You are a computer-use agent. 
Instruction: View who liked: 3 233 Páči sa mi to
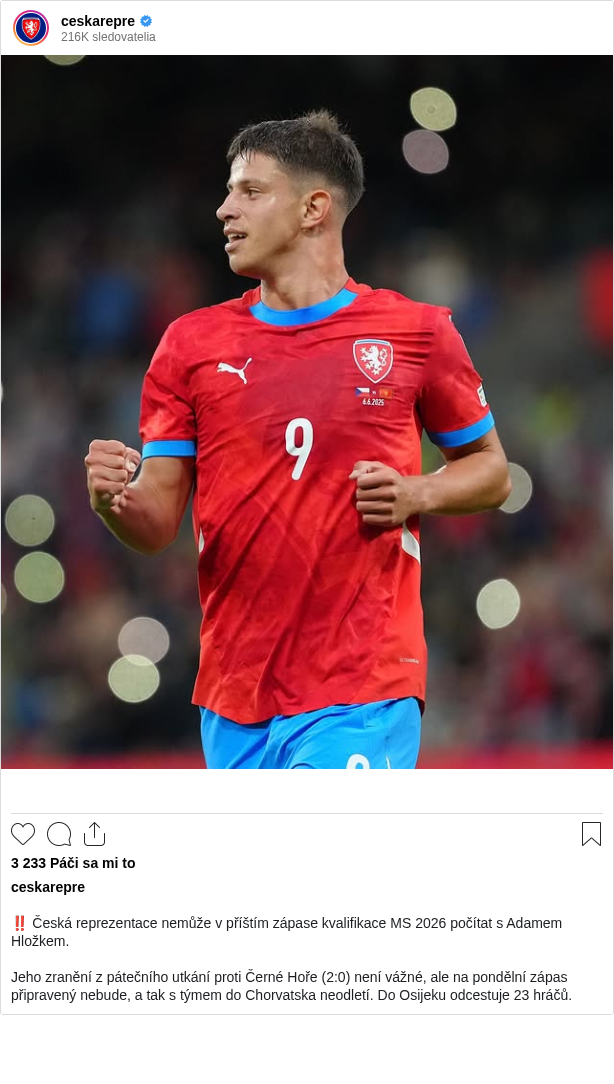pos(73,863)
